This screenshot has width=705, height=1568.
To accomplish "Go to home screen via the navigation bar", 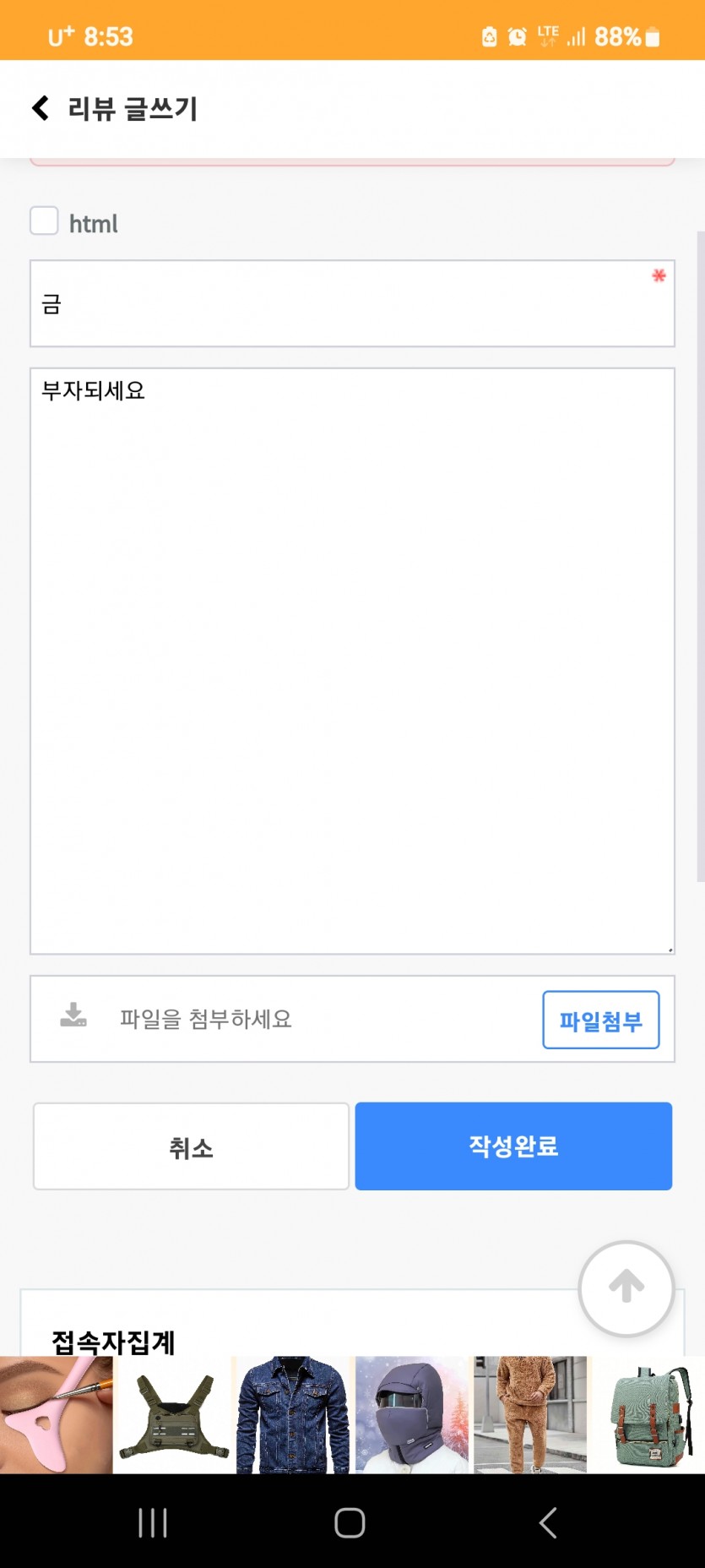I will click(x=350, y=1523).
